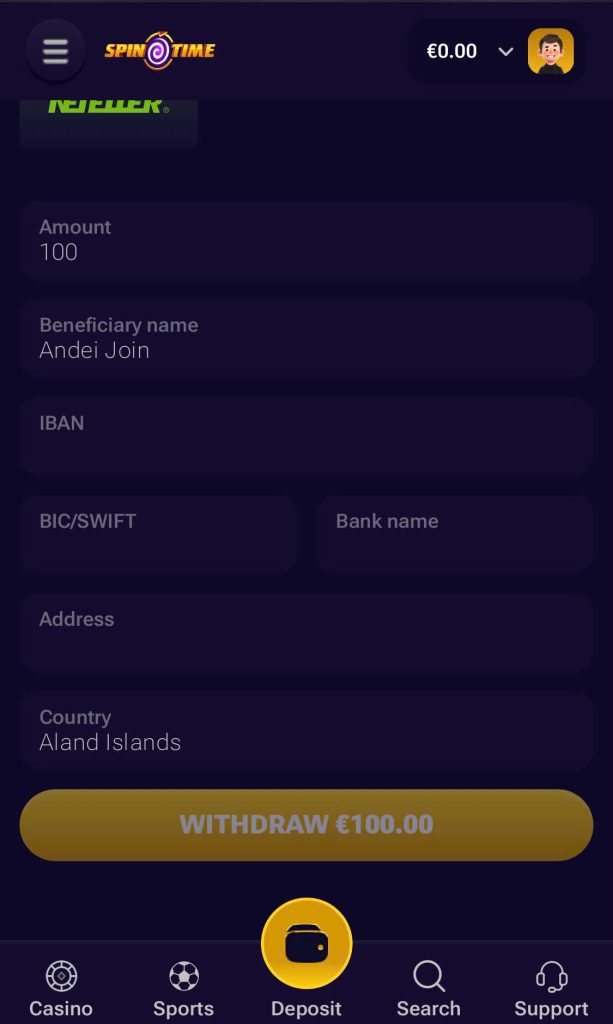
Task: Open the hamburger menu
Action: point(55,51)
